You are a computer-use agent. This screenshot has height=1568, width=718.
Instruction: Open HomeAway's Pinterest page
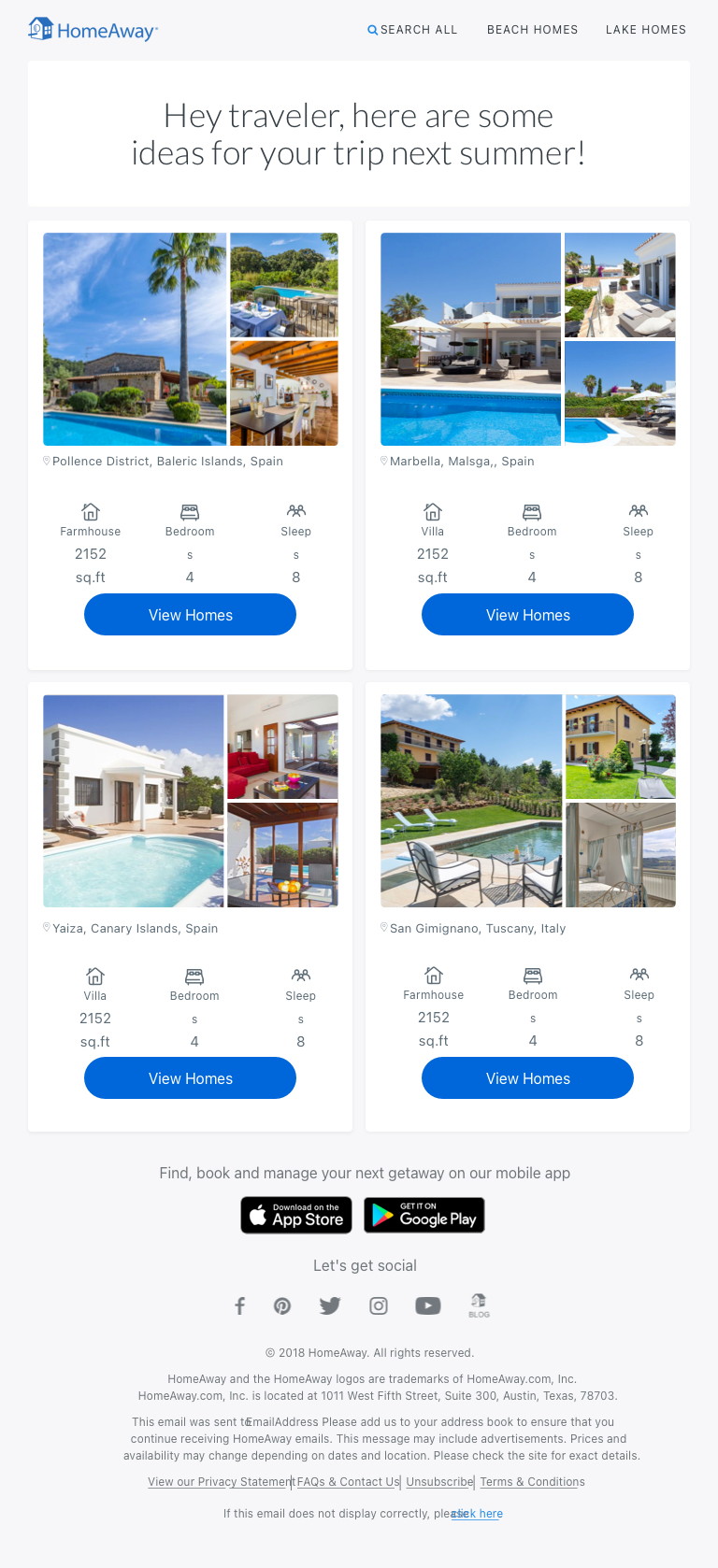[x=282, y=1305]
